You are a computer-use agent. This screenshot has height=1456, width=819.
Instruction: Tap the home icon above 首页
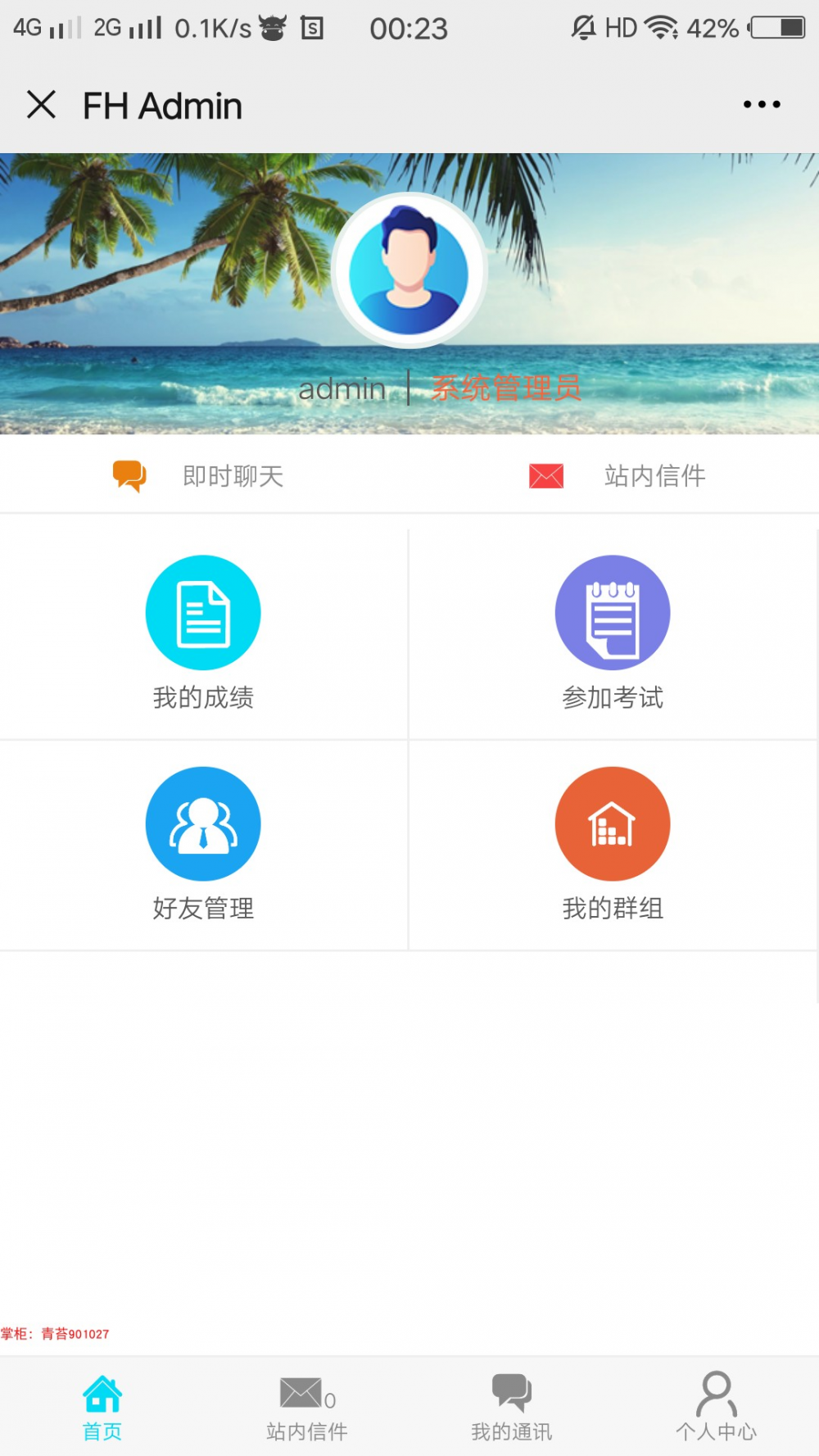pos(102,1390)
